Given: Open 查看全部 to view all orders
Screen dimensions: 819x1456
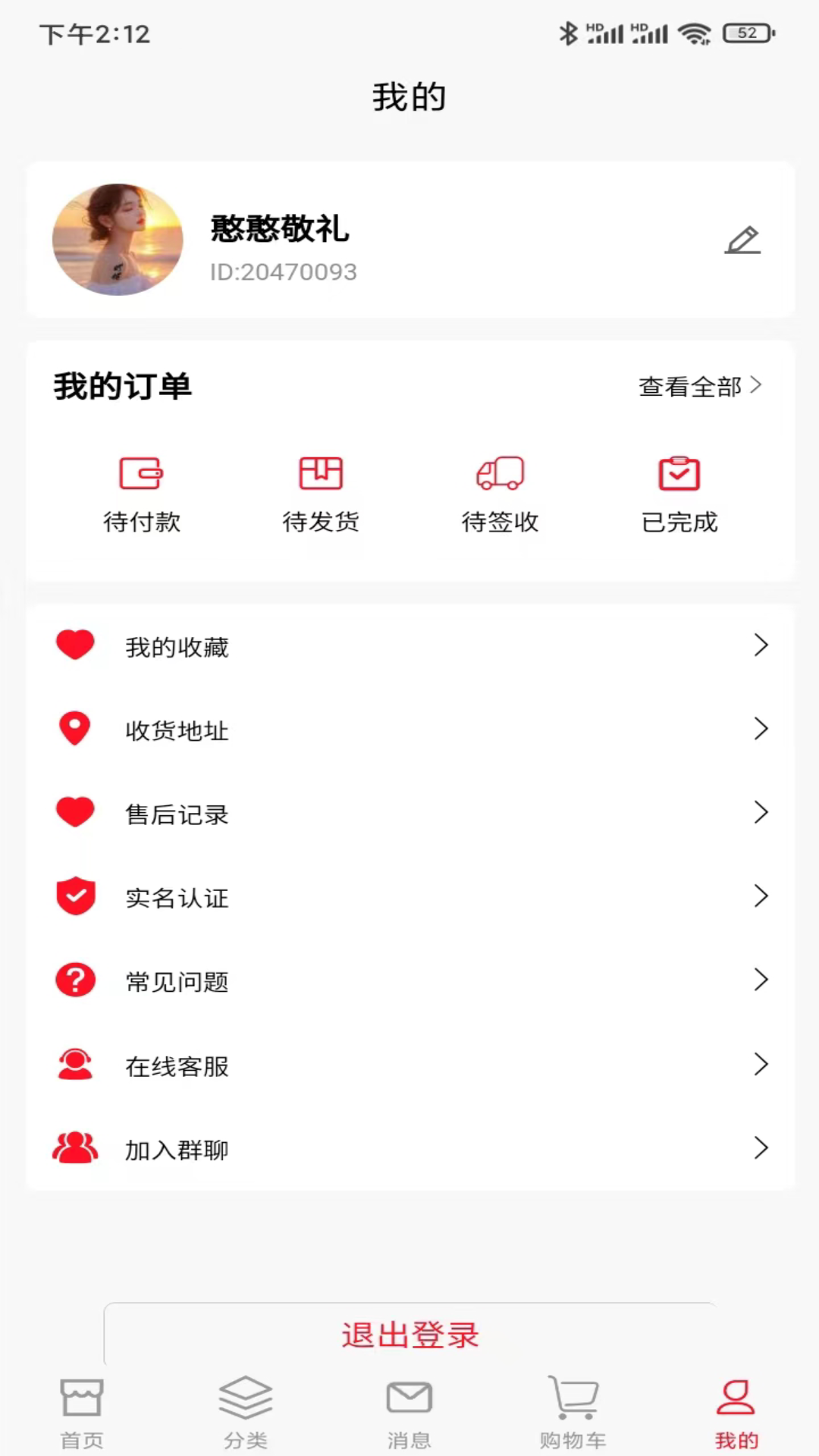Looking at the screenshot, I should click(699, 387).
